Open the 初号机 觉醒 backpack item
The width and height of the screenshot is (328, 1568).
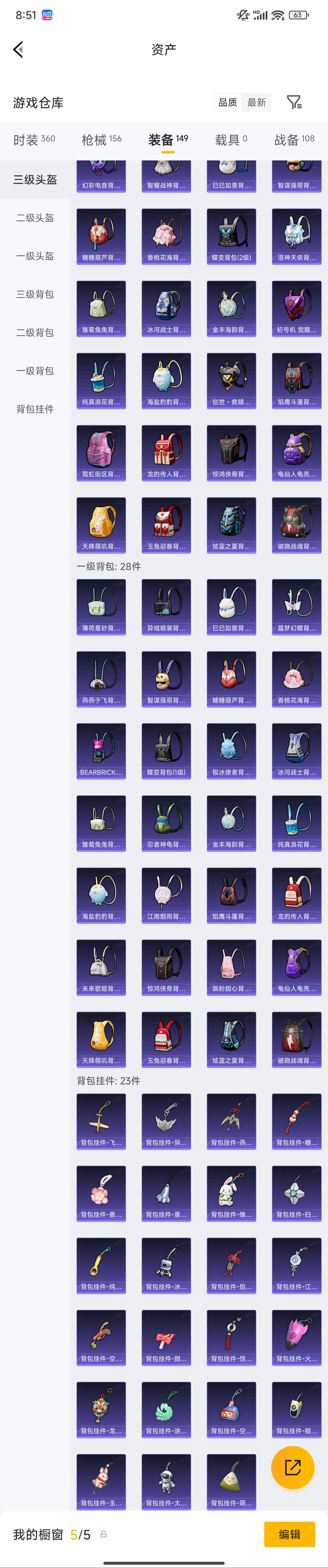[x=296, y=308]
